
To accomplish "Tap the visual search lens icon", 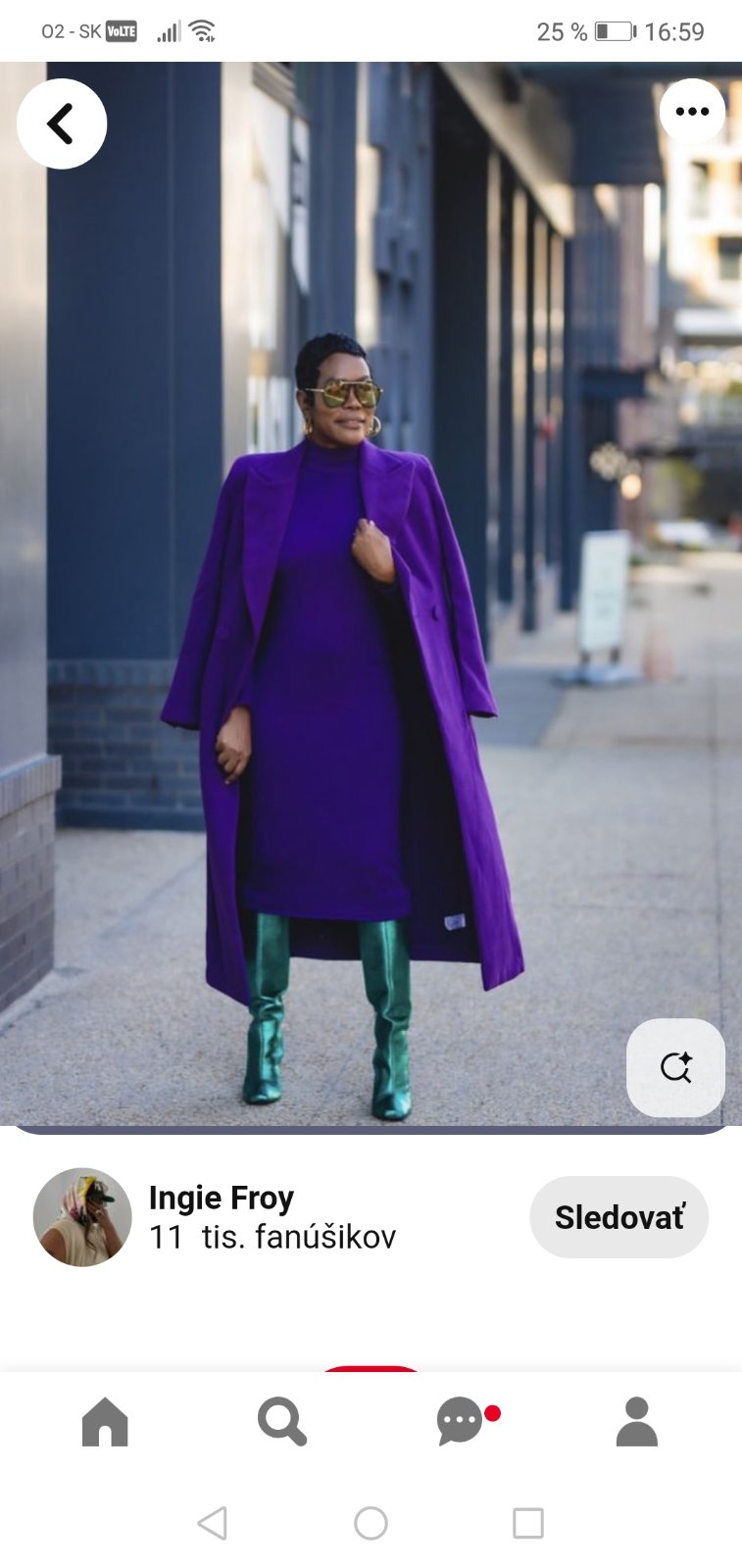I will [675, 1067].
